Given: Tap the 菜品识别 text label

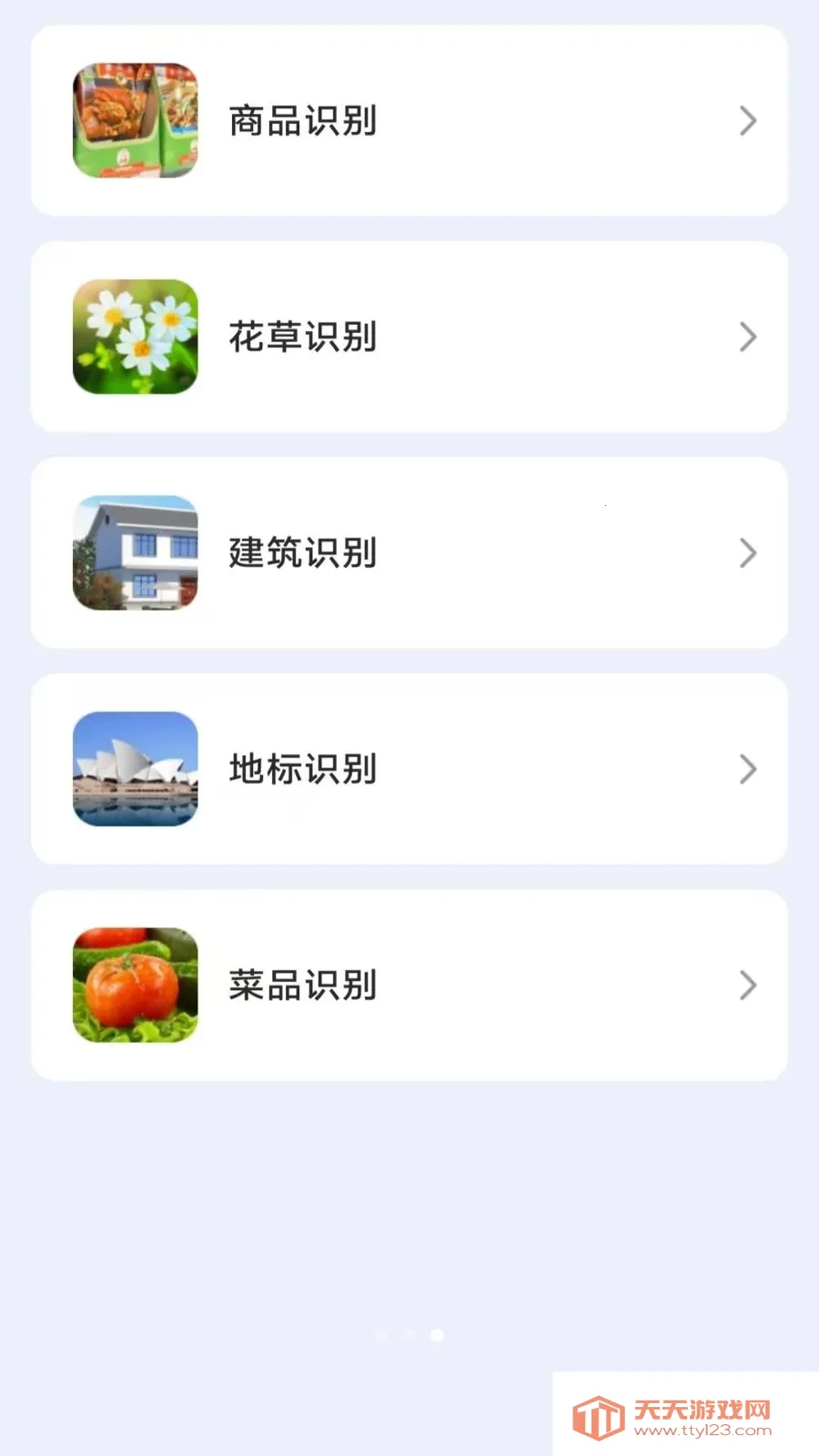Looking at the screenshot, I should (301, 985).
